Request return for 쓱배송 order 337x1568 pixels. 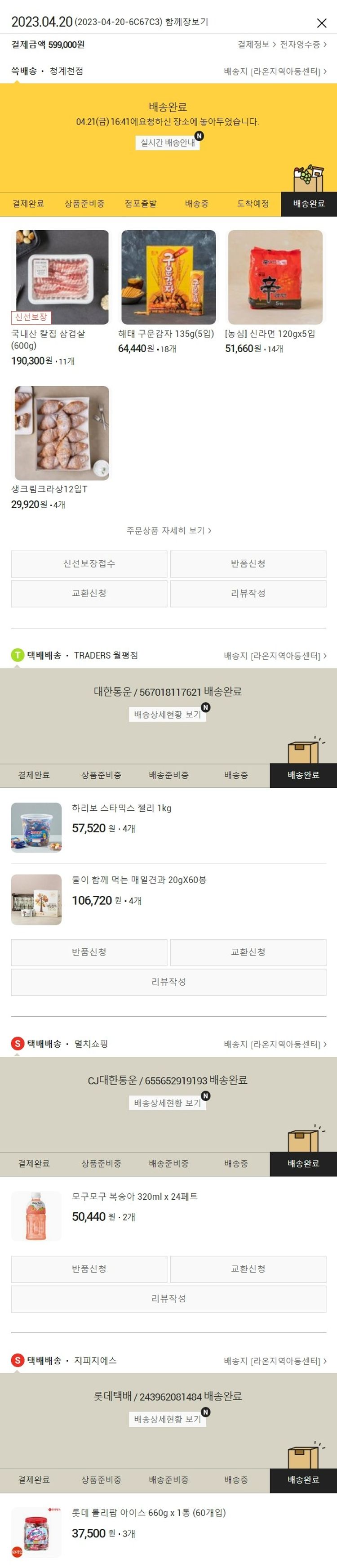[248, 563]
